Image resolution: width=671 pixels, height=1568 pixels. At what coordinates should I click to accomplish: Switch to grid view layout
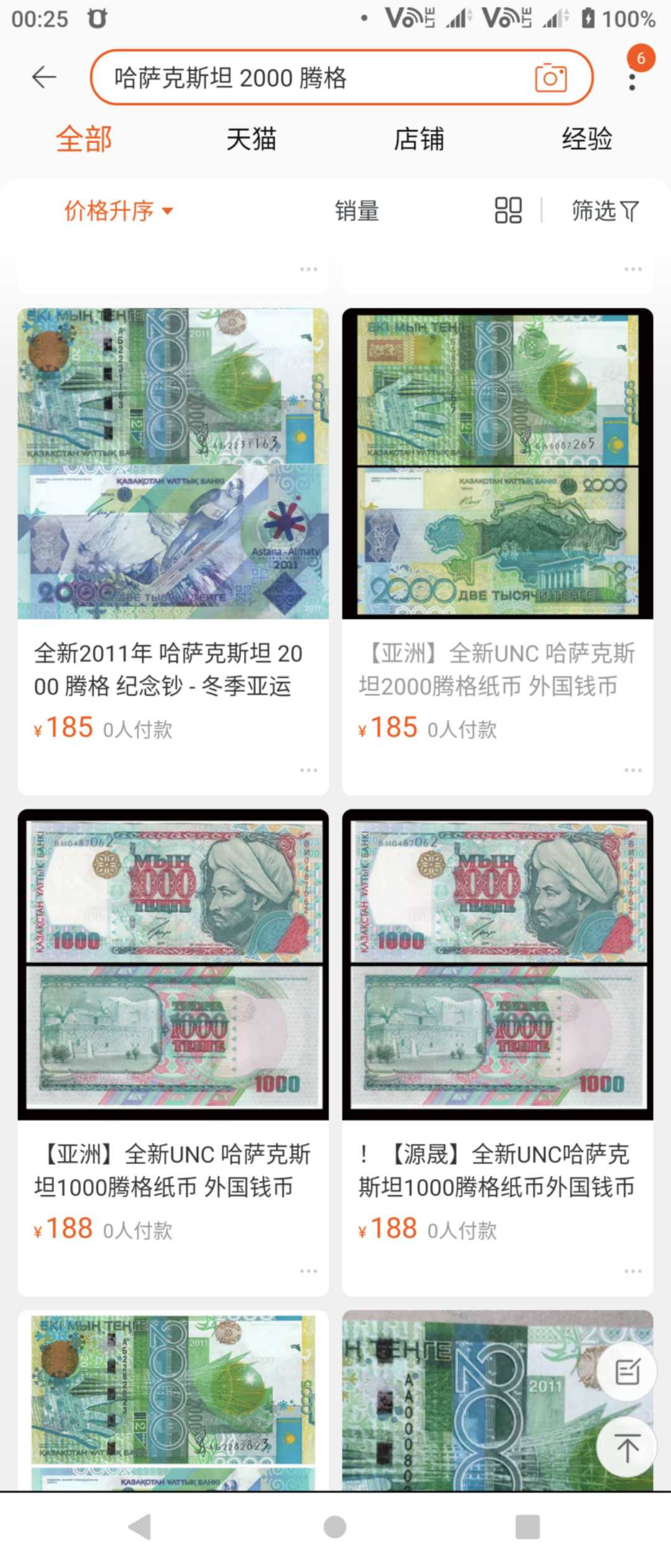coord(507,211)
